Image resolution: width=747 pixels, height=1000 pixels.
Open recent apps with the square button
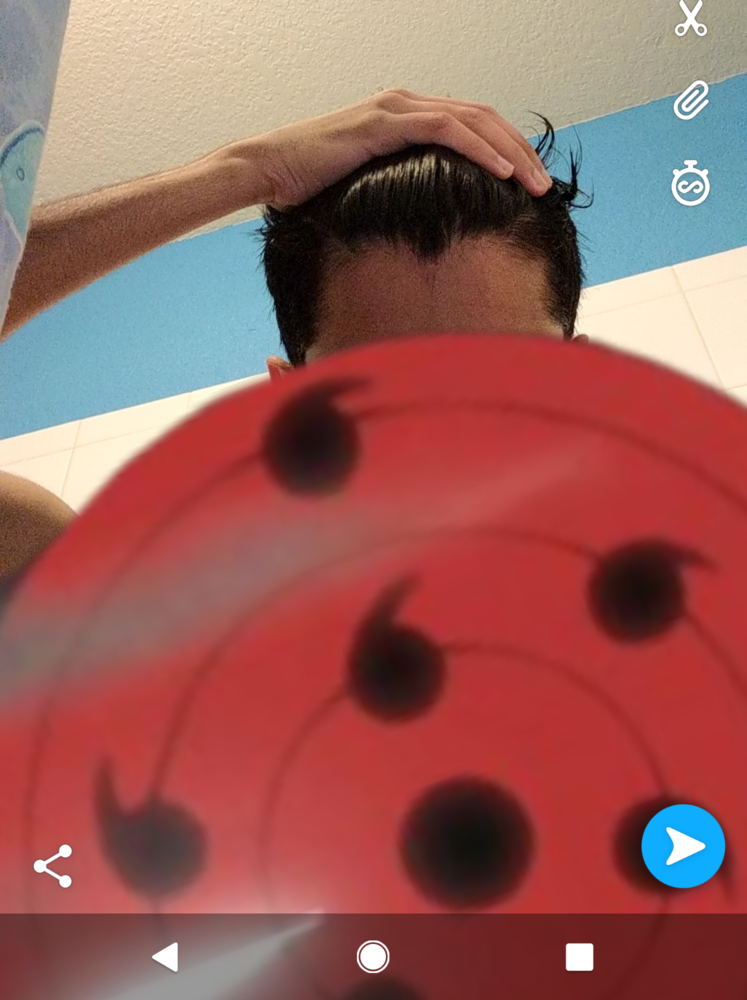tap(579, 957)
